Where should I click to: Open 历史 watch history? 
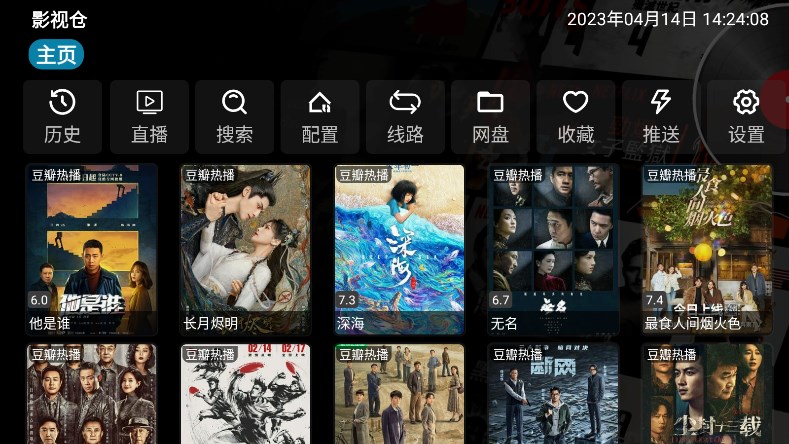pos(63,116)
